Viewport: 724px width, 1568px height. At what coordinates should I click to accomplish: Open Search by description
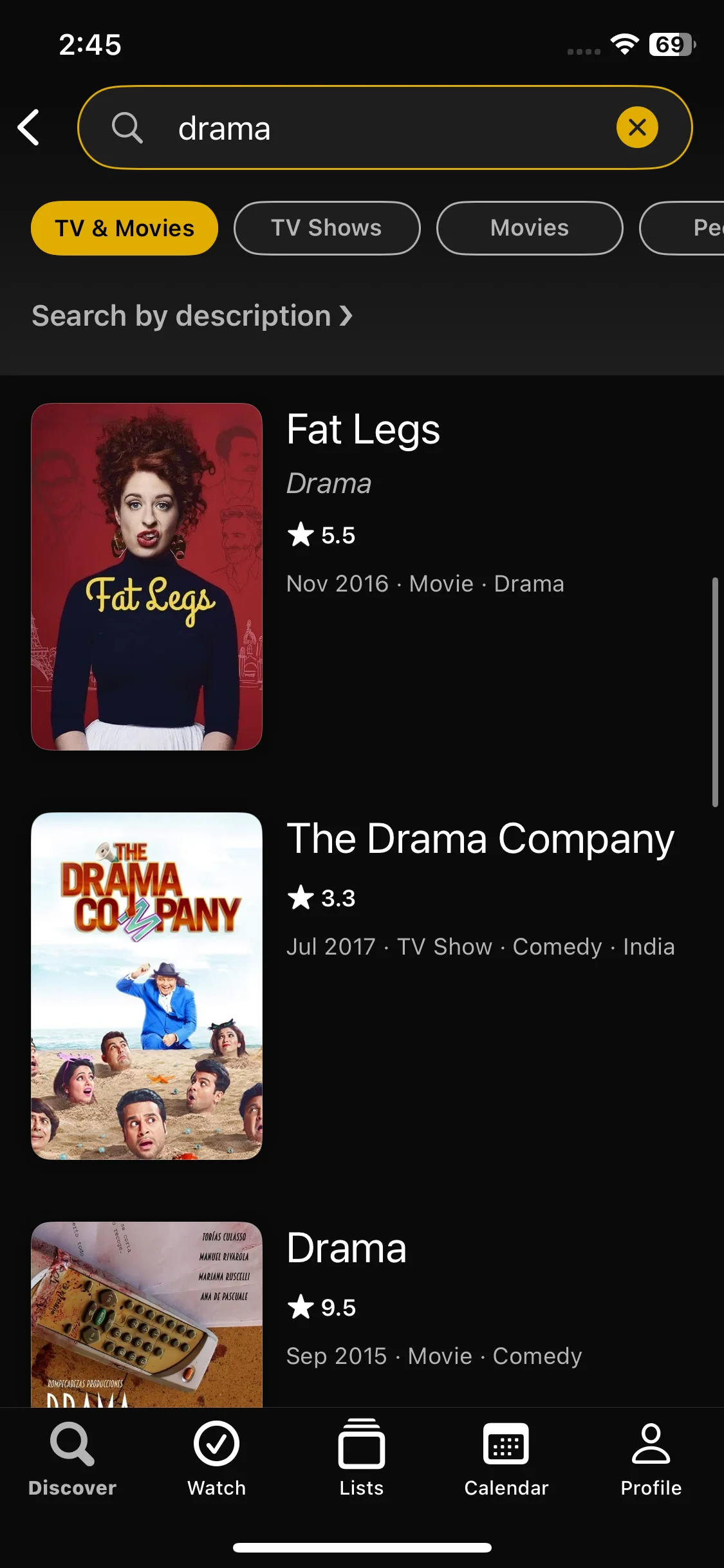[192, 316]
